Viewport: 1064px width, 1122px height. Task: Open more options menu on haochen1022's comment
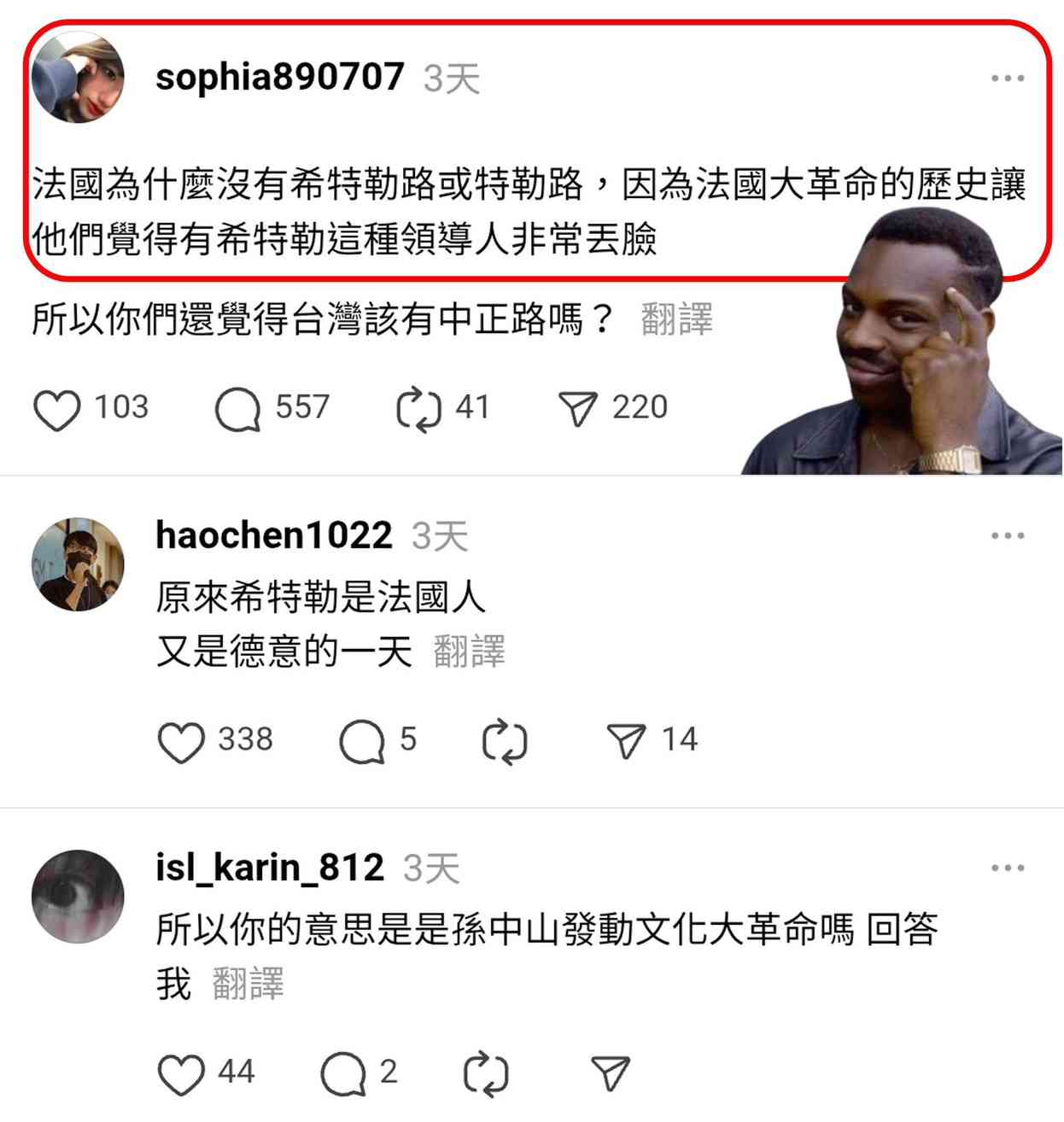point(1008,535)
